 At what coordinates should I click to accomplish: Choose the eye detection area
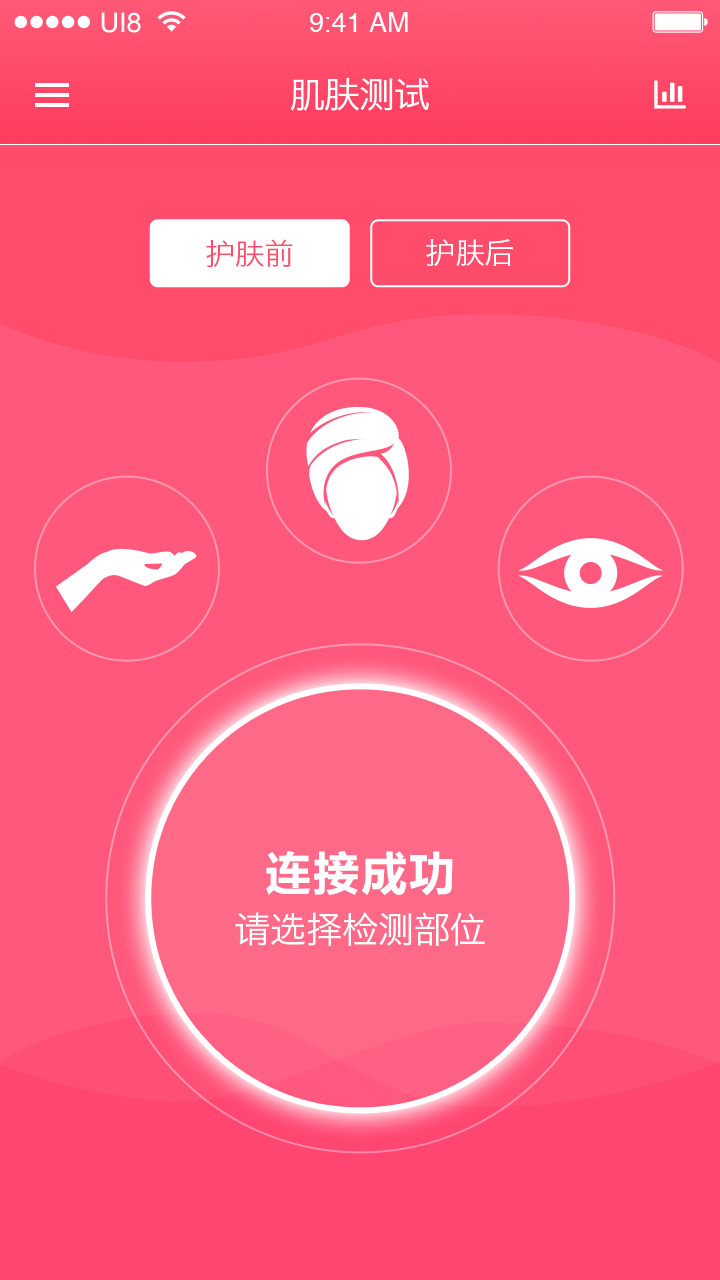pos(590,569)
